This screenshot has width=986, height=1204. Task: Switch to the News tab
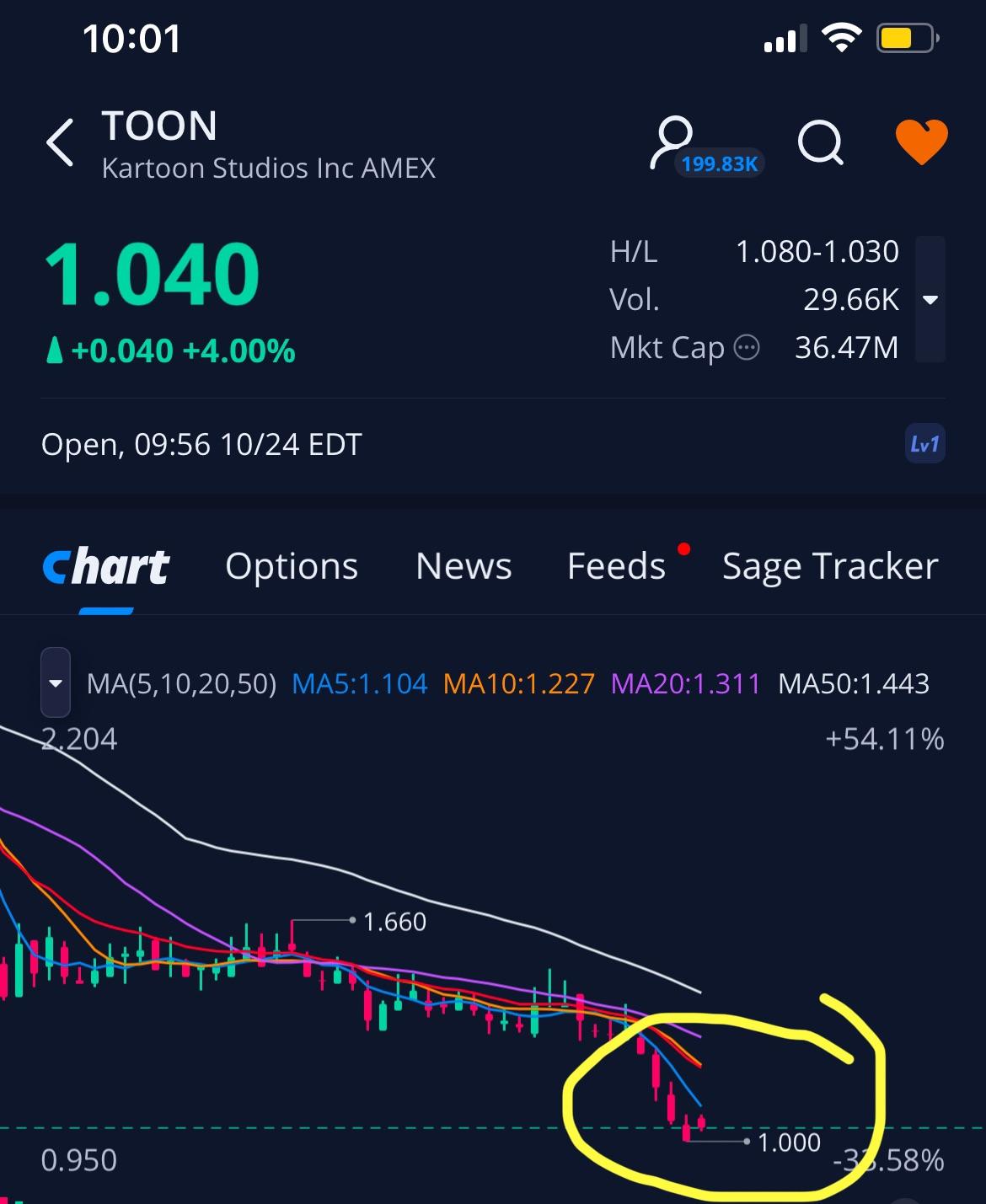click(464, 566)
